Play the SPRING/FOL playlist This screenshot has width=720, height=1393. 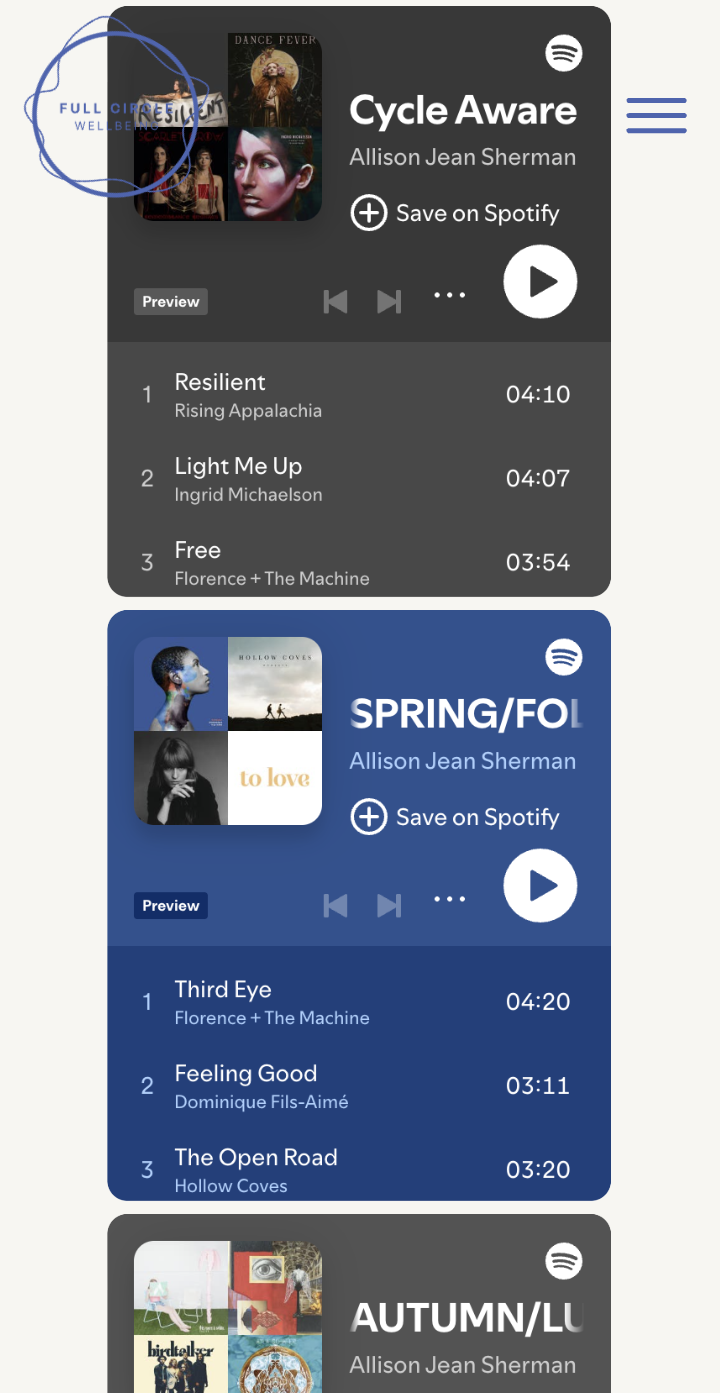tap(540, 886)
